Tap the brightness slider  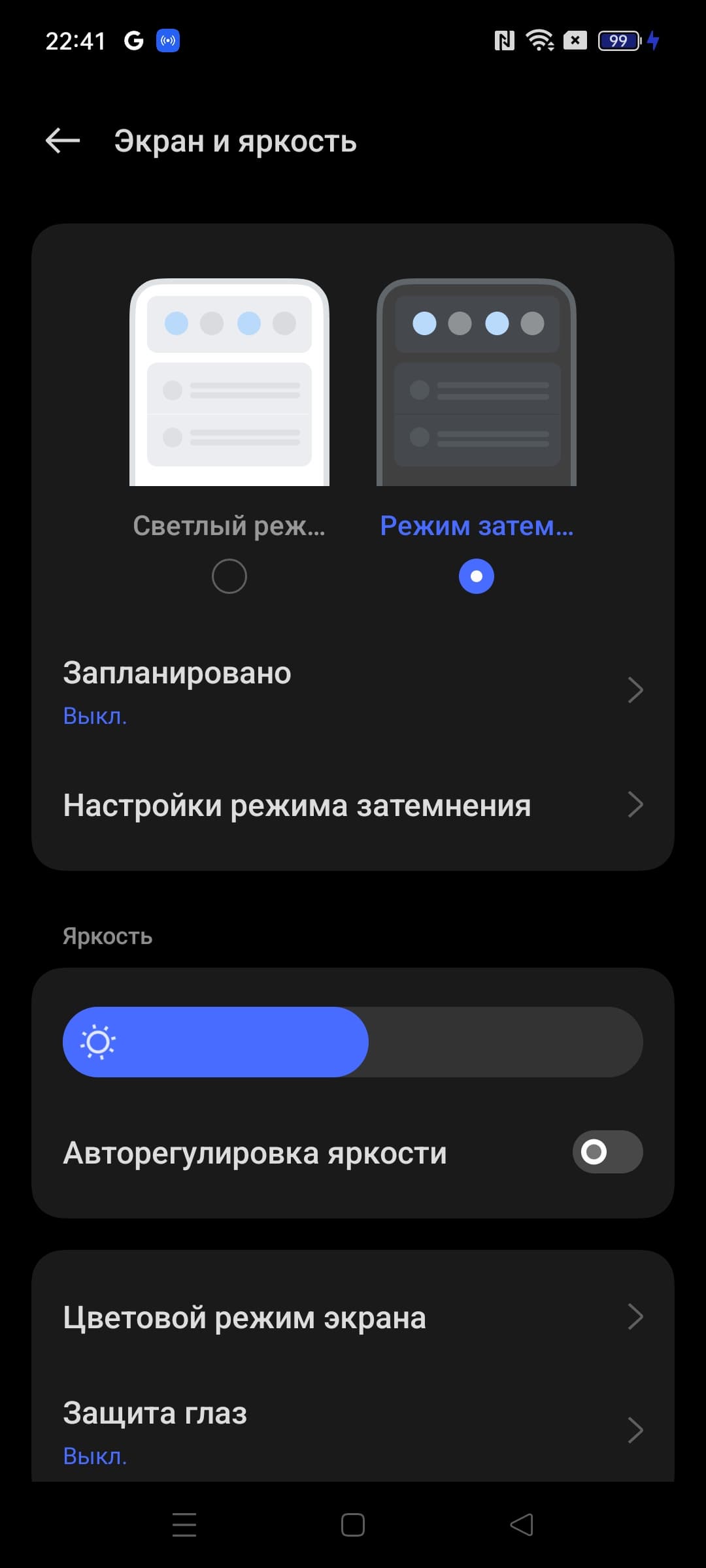click(353, 1042)
